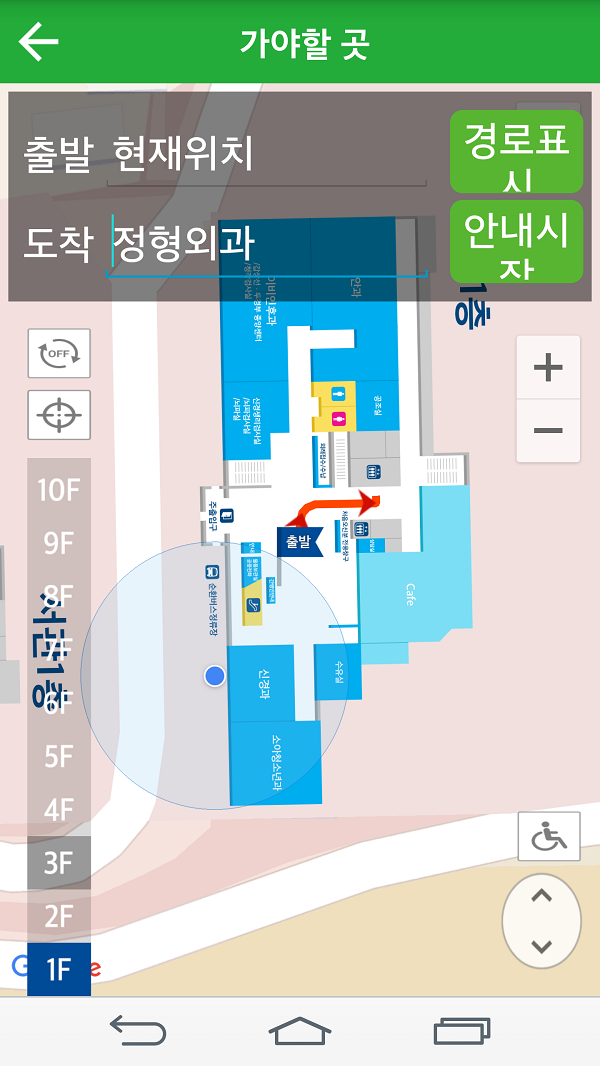Open recent apps from navigation bar
600x1066 pixels.
pyautogui.click(x=461, y=1030)
